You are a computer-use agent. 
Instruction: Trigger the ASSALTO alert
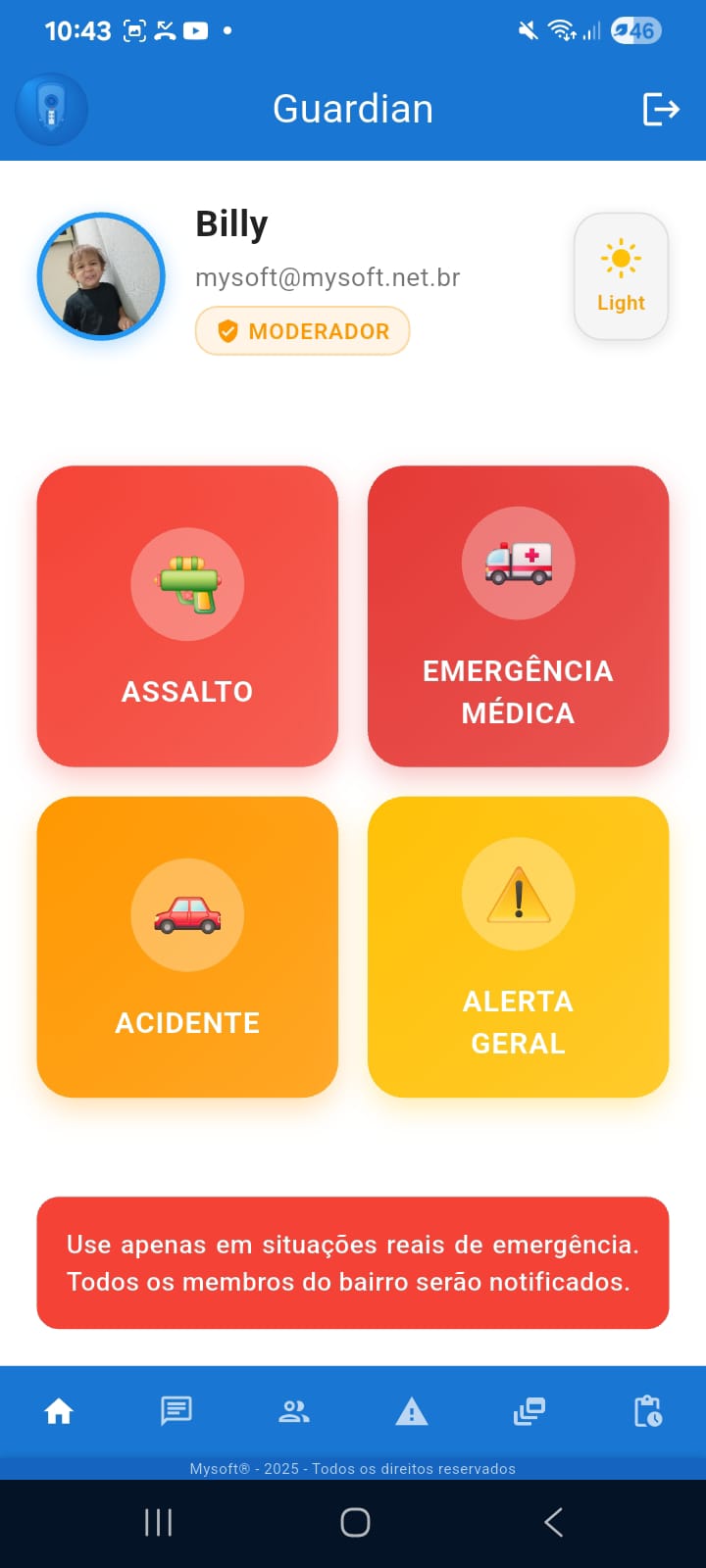187,615
